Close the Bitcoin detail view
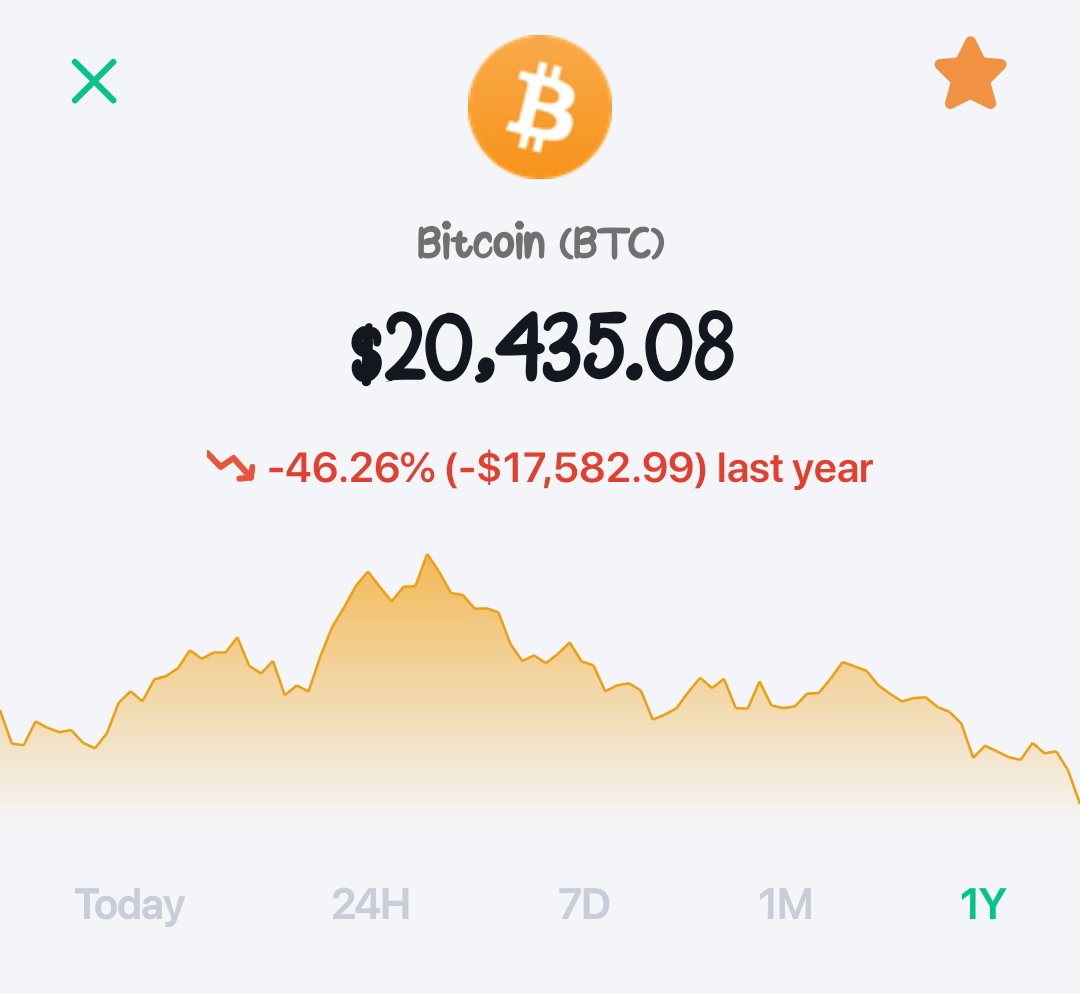1080x994 pixels. (94, 81)
